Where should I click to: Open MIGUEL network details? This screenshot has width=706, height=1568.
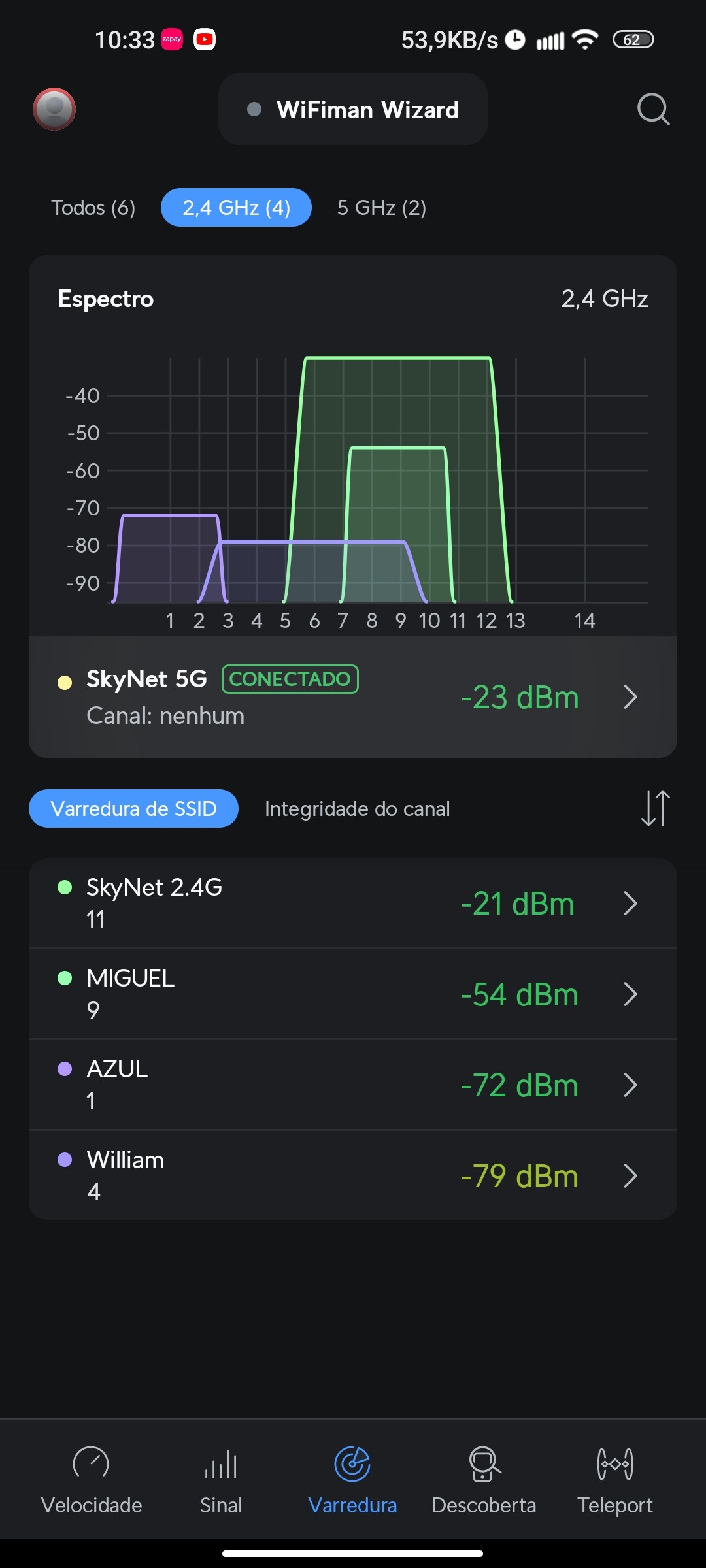353,994
